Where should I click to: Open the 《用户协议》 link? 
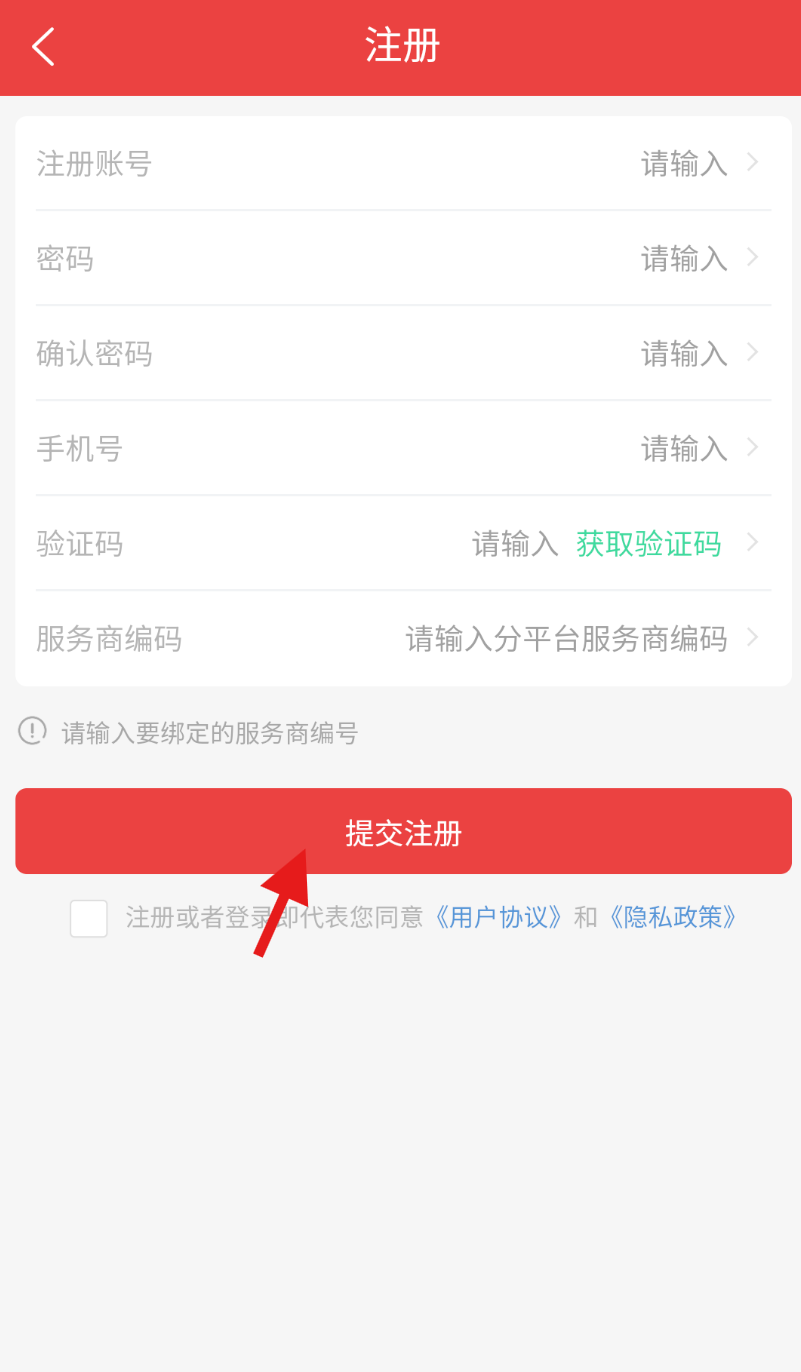click(496, 917)
